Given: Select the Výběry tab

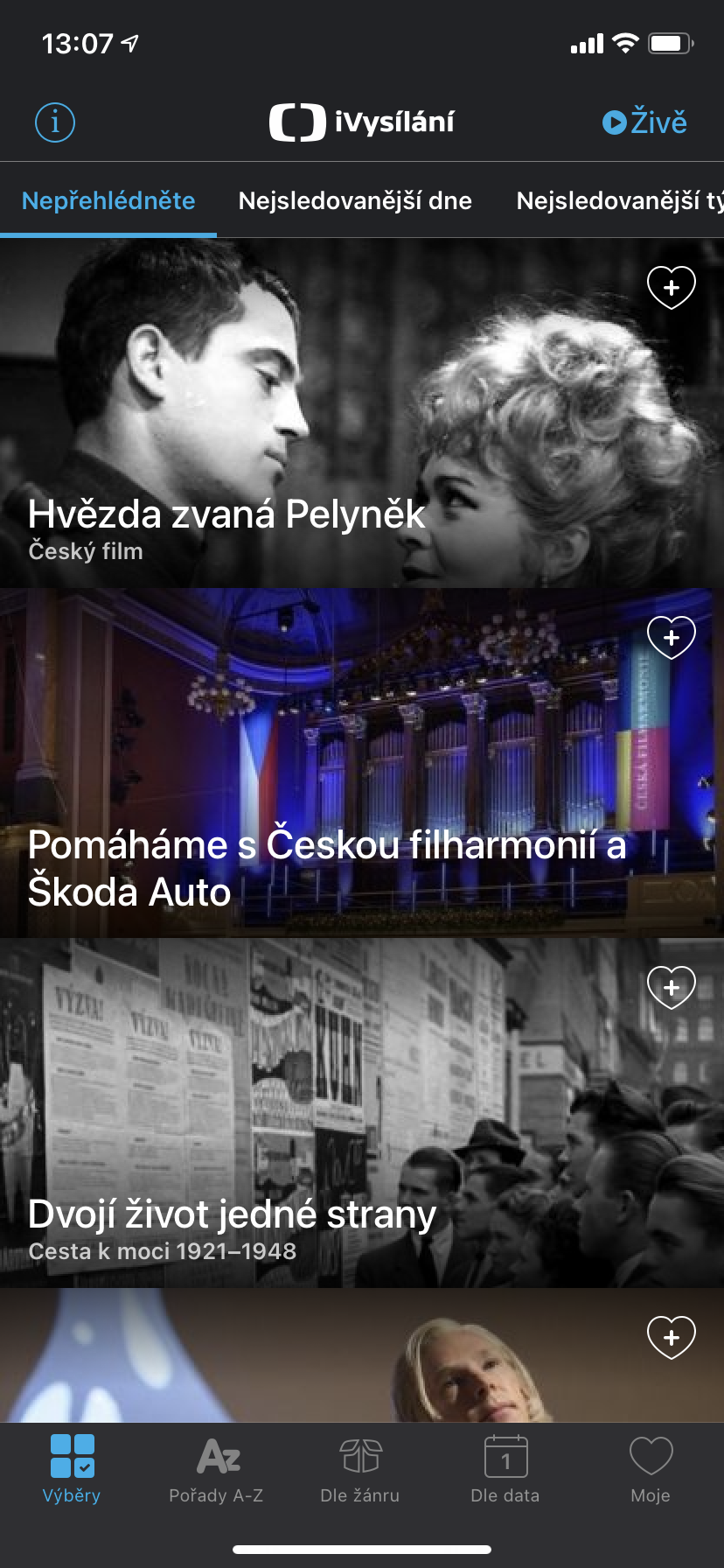Looking at the screenshot, I should tap(72, 1469).
